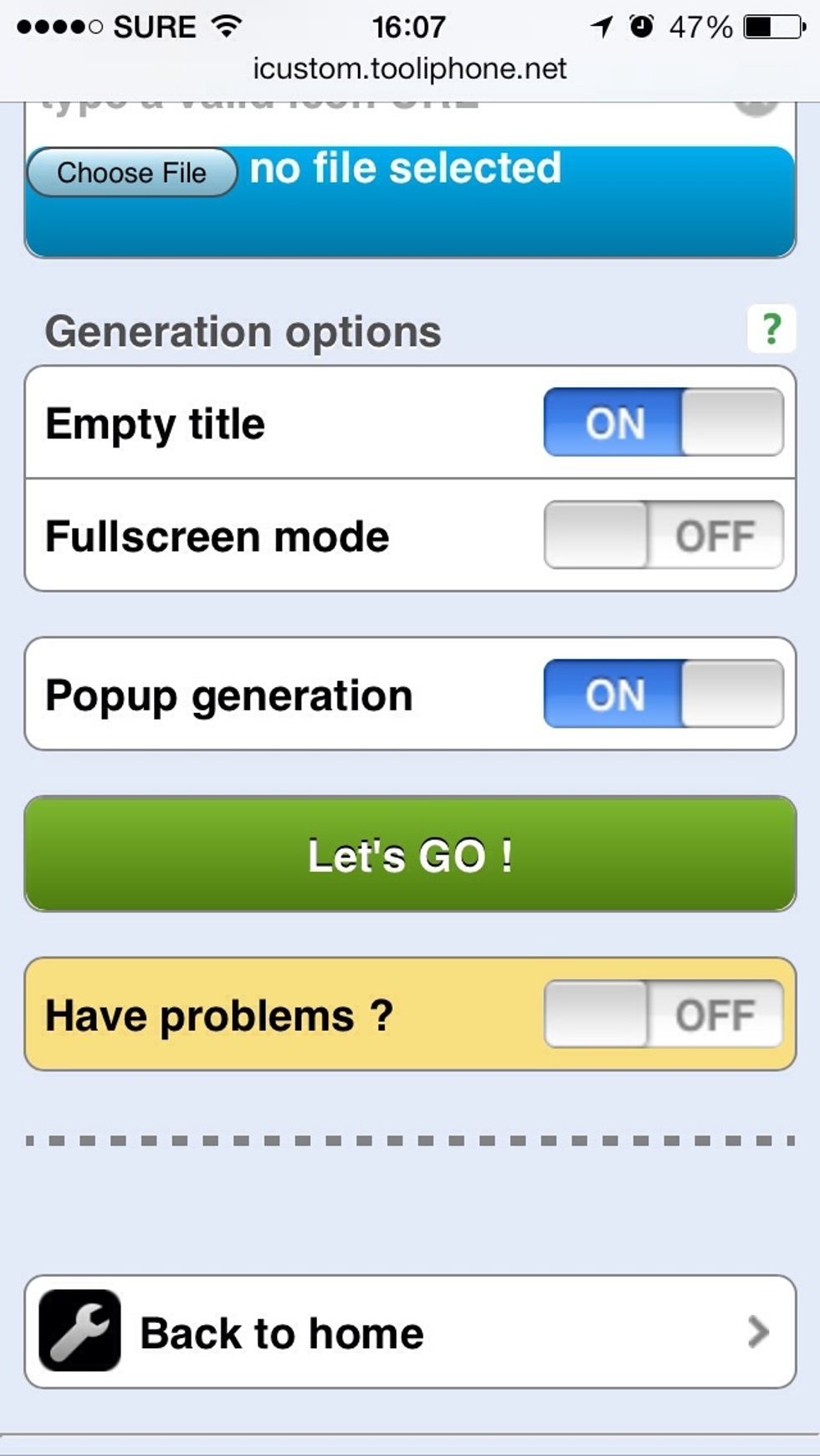The height and width of the screenshot is (1456, 820).
Task: Tap the icustom.tooliphone.net address bar
Action: [410, 69]
